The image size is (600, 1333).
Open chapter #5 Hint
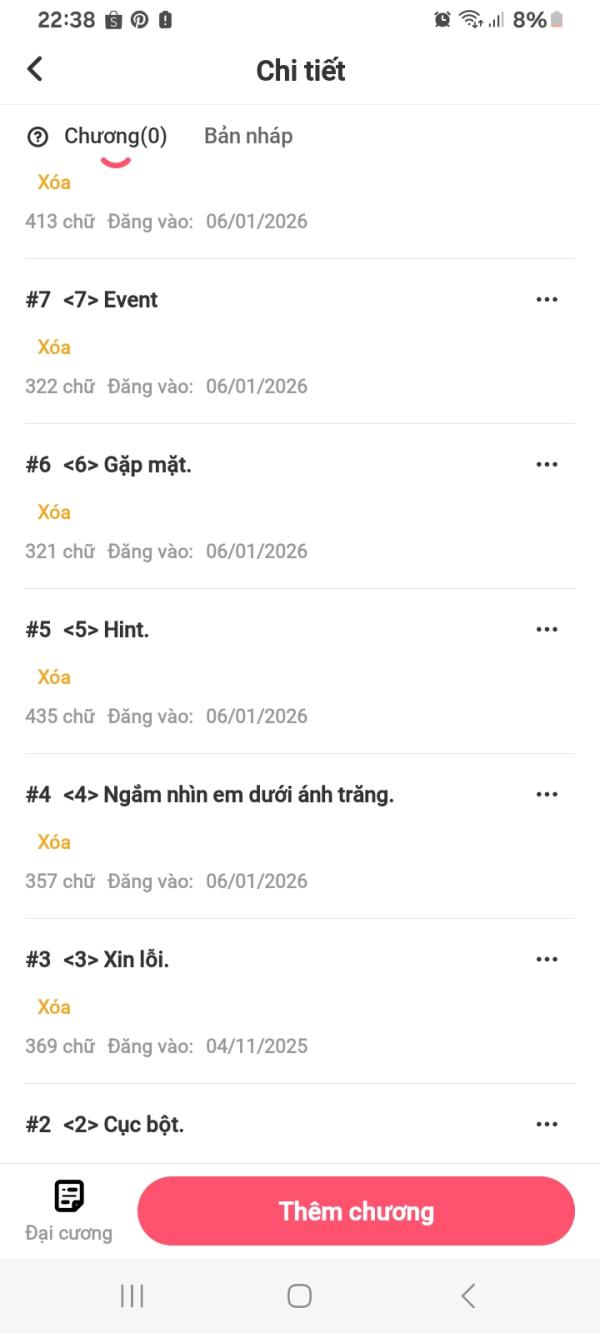coord(87,630)
